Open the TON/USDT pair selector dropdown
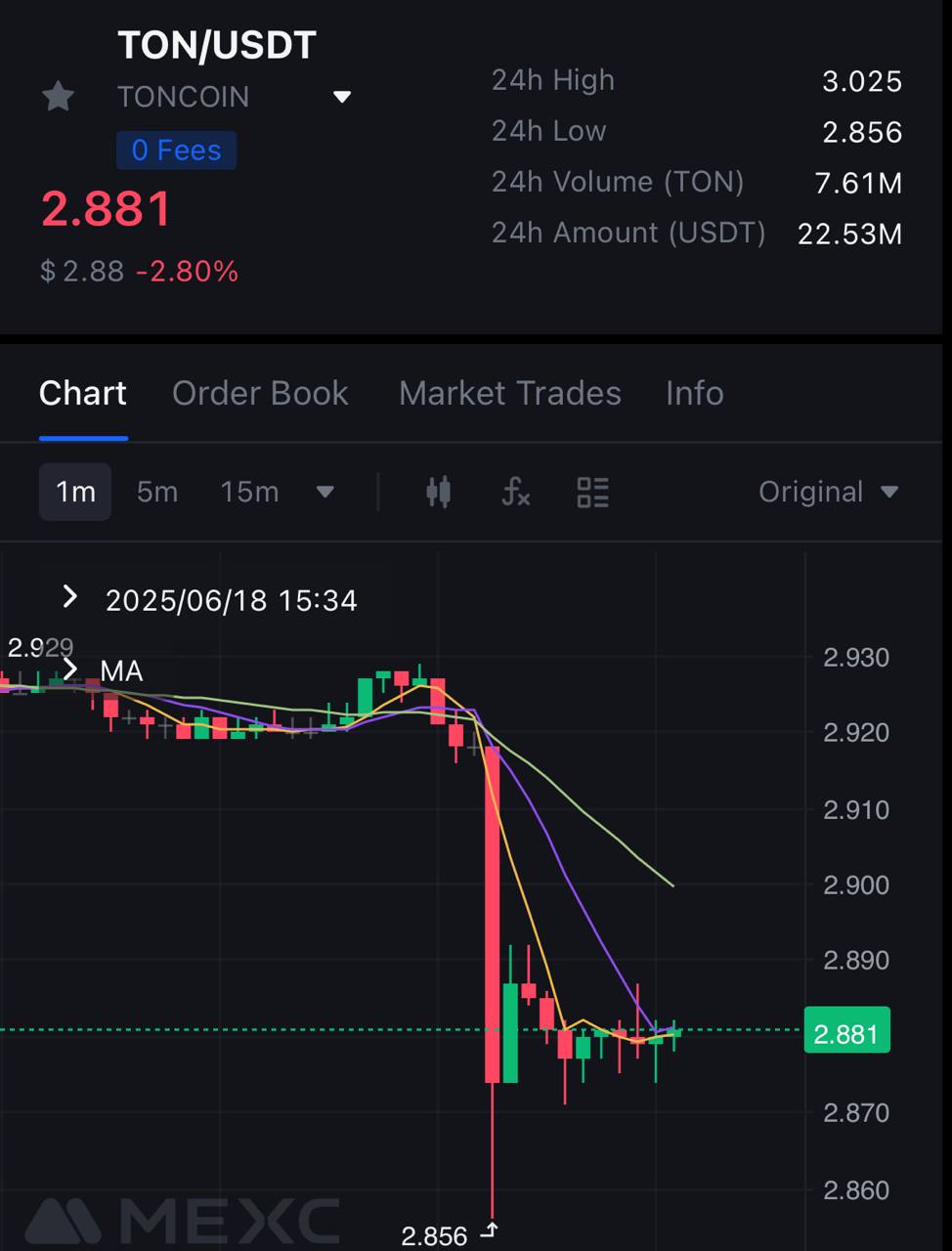 pyautogui.click(x=341, y=97)
